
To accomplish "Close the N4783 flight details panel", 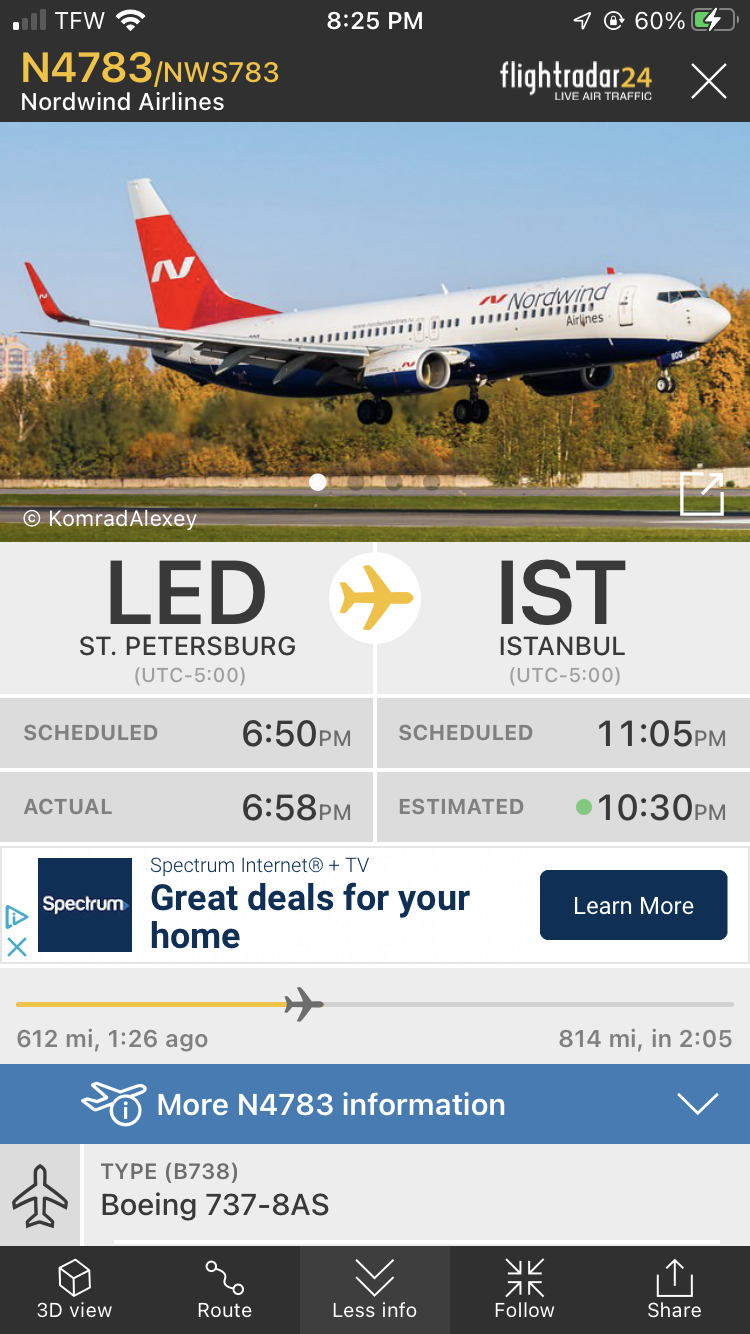I will click(x=708, y=81).
